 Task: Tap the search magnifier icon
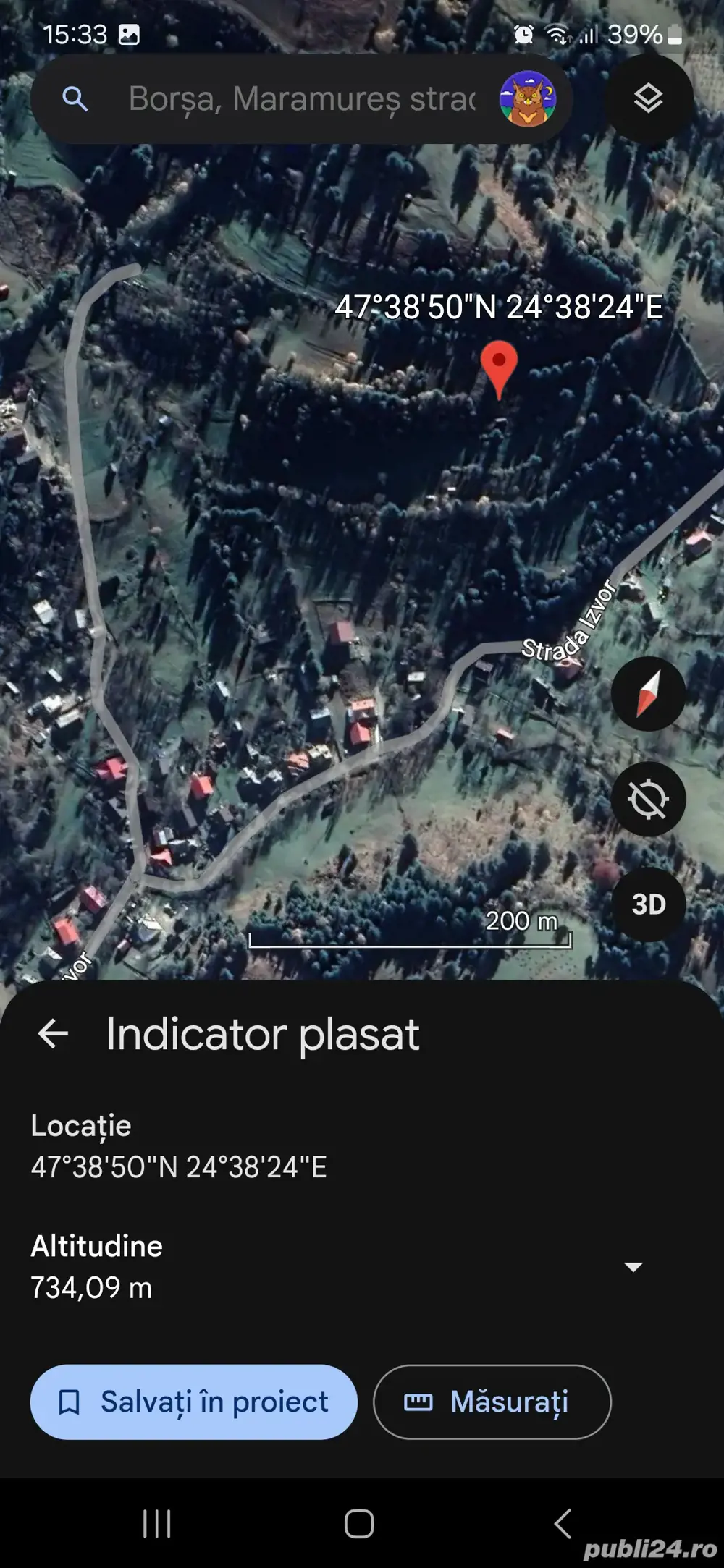(x=75, y=99)
